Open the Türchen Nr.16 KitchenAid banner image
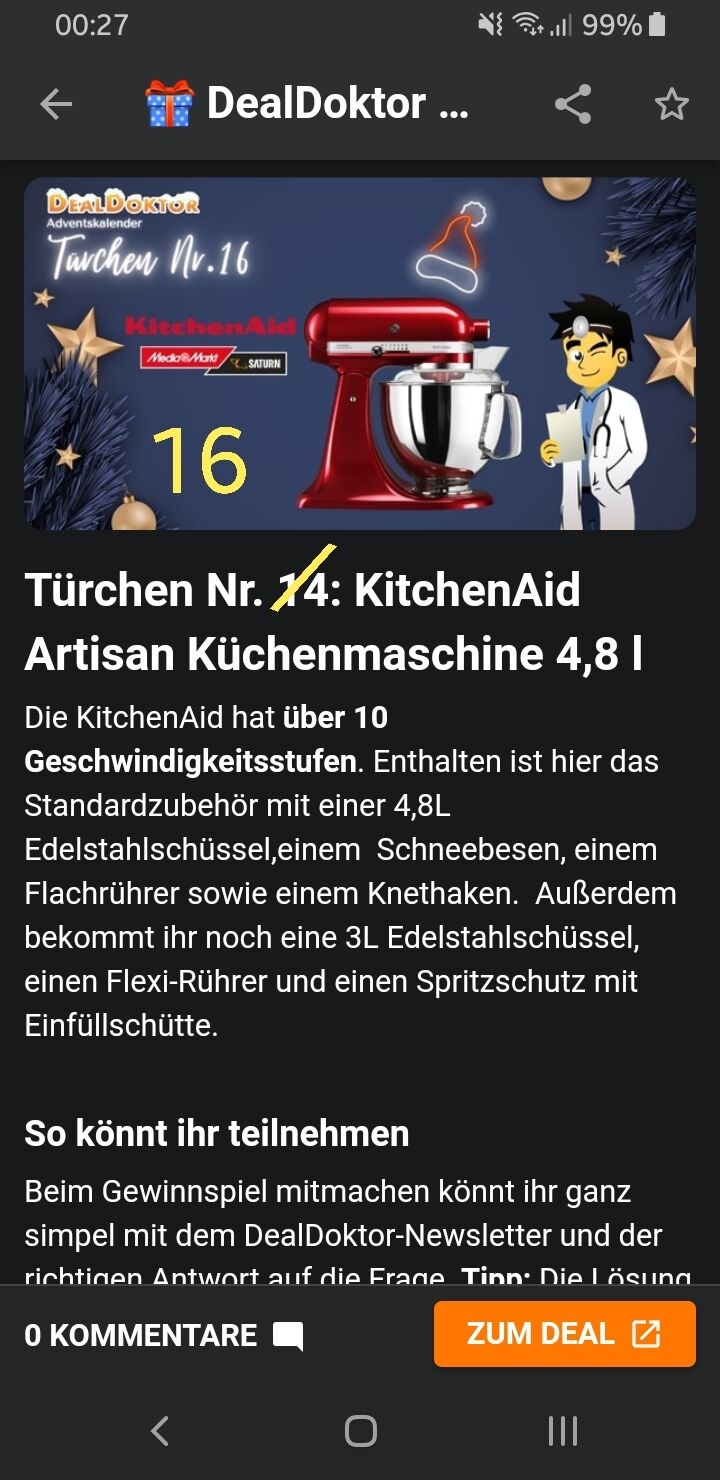 360,354
